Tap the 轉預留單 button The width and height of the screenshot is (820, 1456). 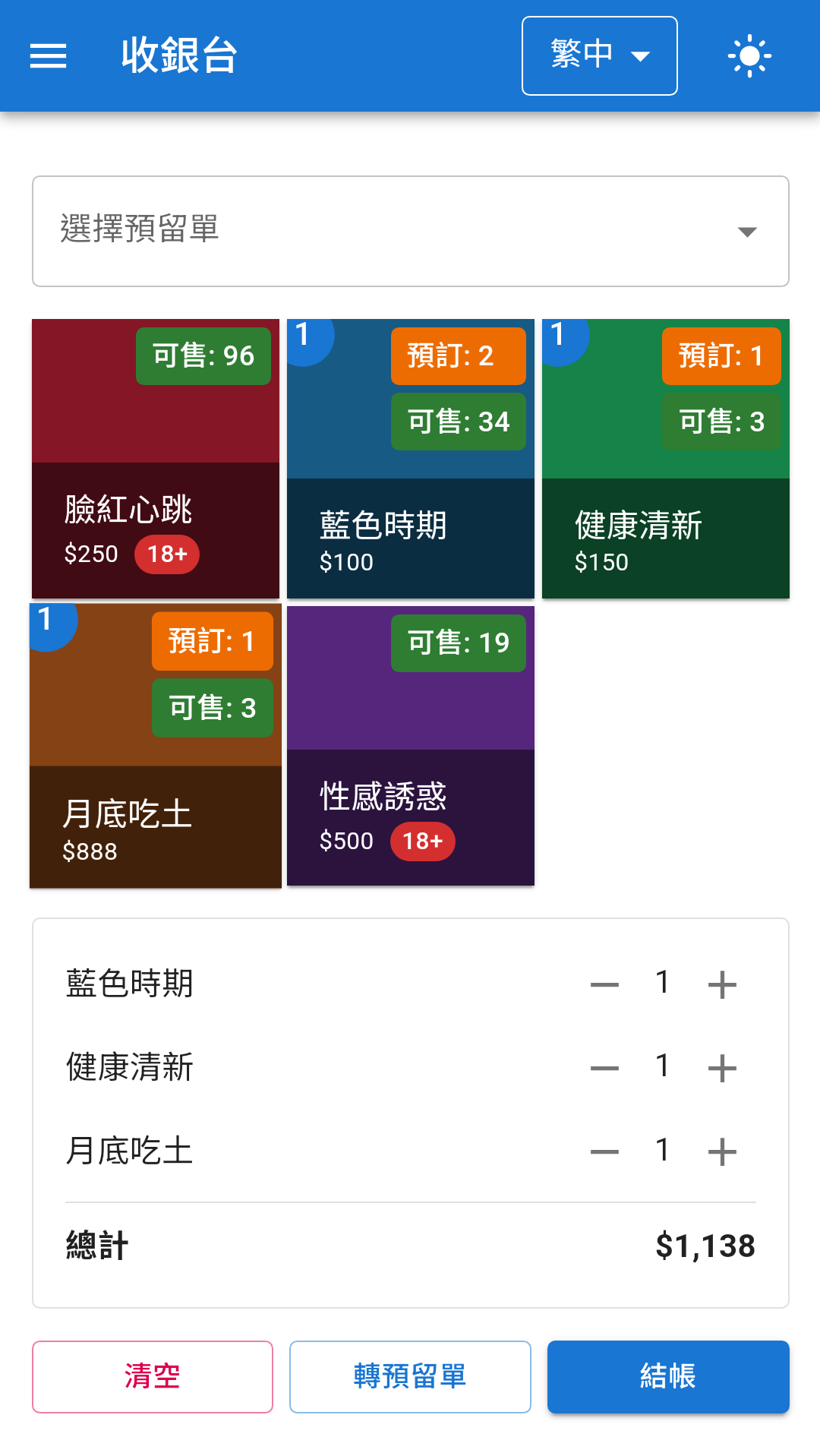tap(410, 1377)
